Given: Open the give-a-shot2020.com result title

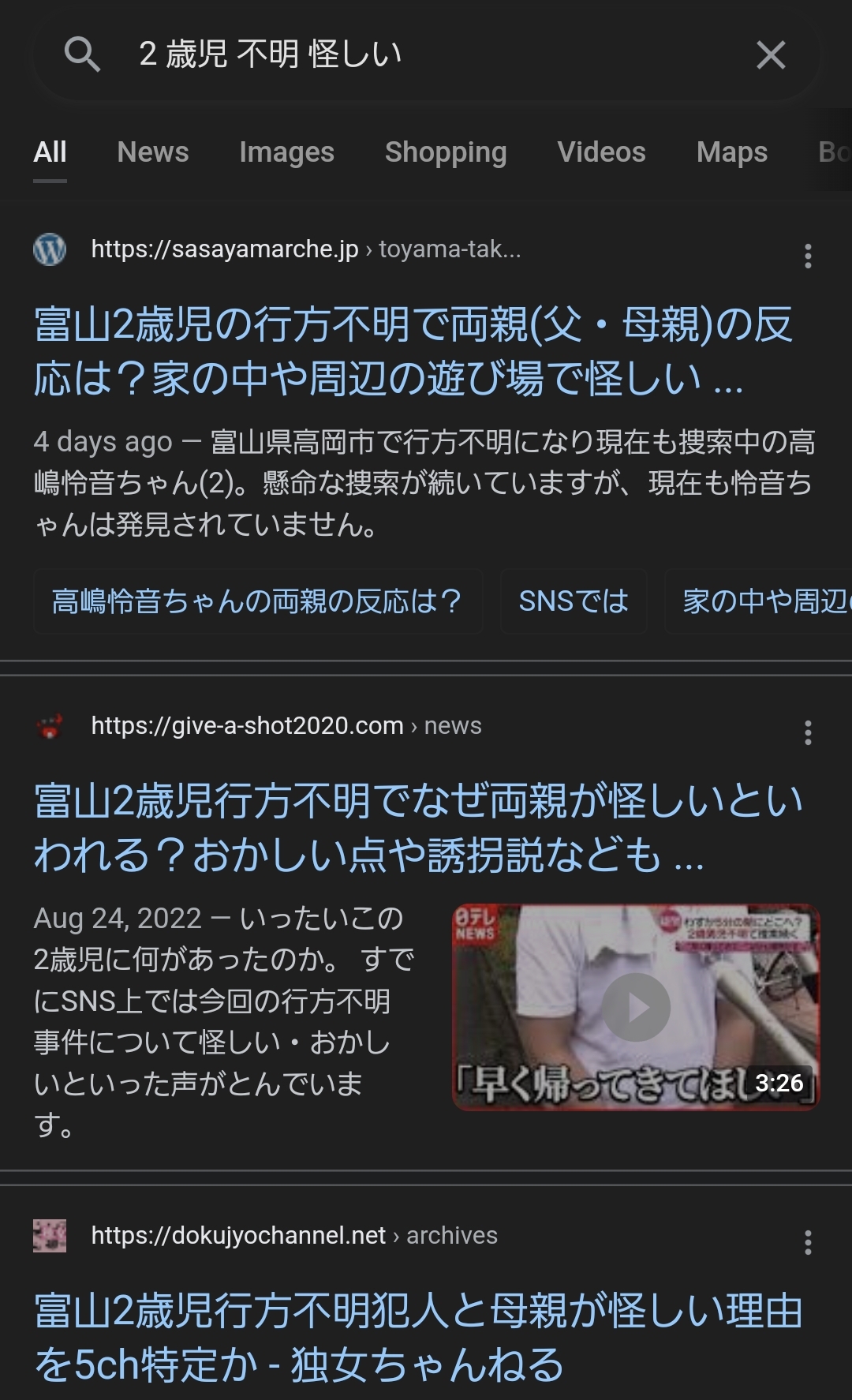Looking at the screenshot, I should (418, 829).
